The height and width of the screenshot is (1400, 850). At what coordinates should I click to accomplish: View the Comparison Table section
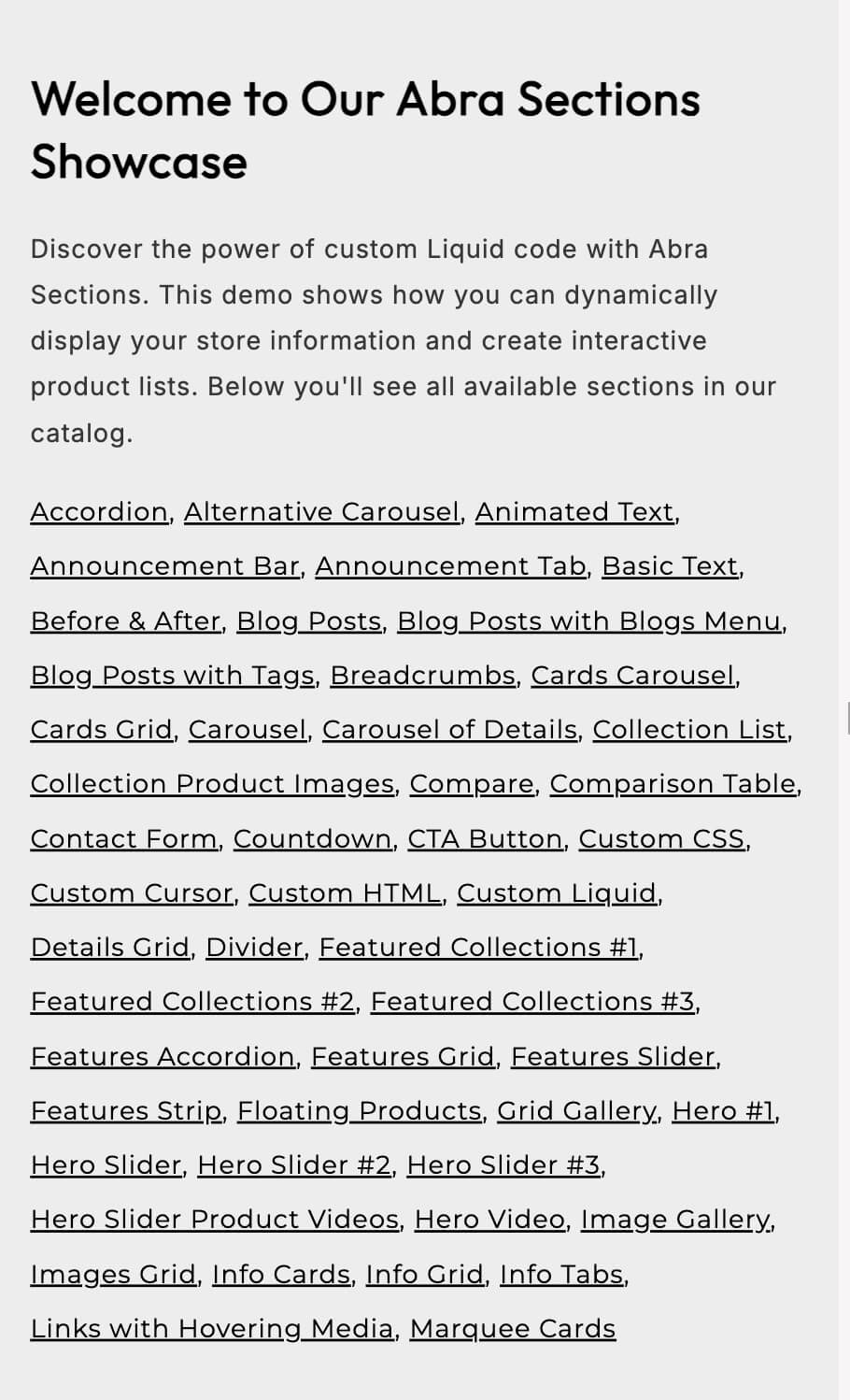click(673, 784)
